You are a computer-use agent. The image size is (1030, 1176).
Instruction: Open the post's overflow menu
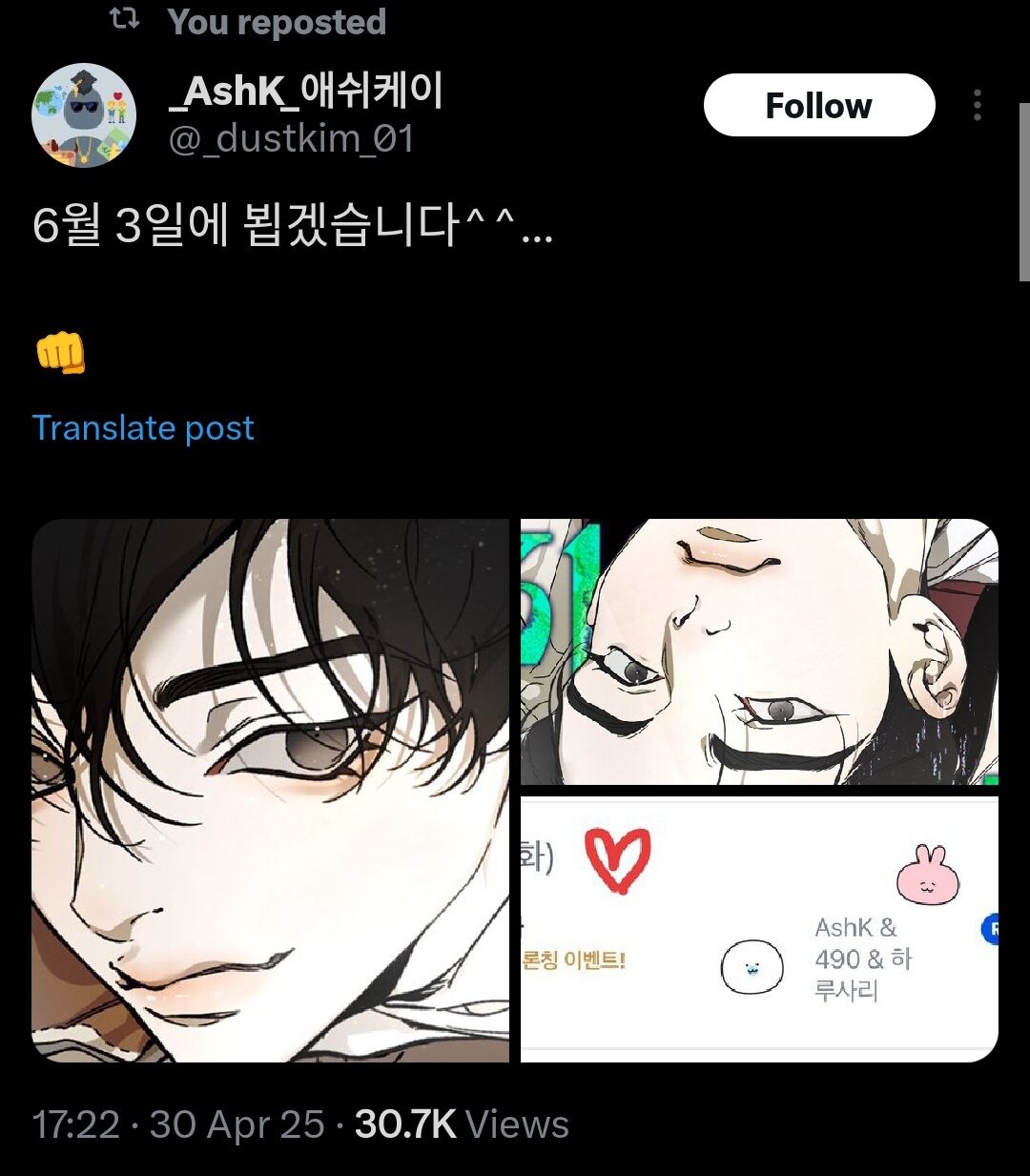pyautogui.click(x=977, y=105)
